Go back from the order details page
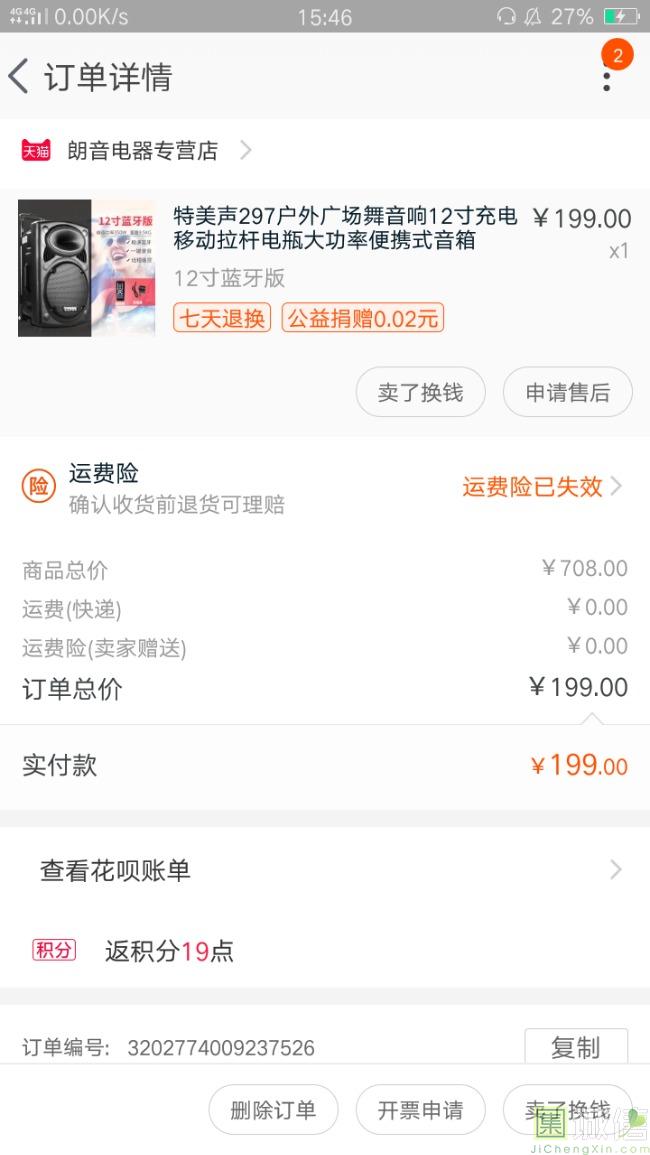650x1155 pixels. click(x=20, y=77)
